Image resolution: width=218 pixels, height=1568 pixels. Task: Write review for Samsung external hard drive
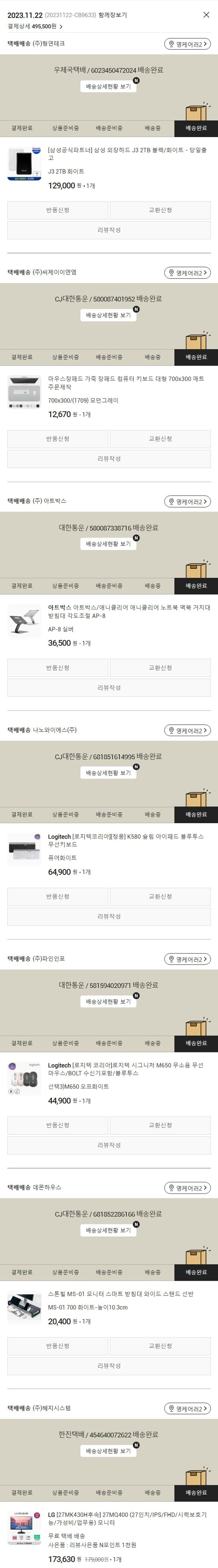tap(109, 230)
